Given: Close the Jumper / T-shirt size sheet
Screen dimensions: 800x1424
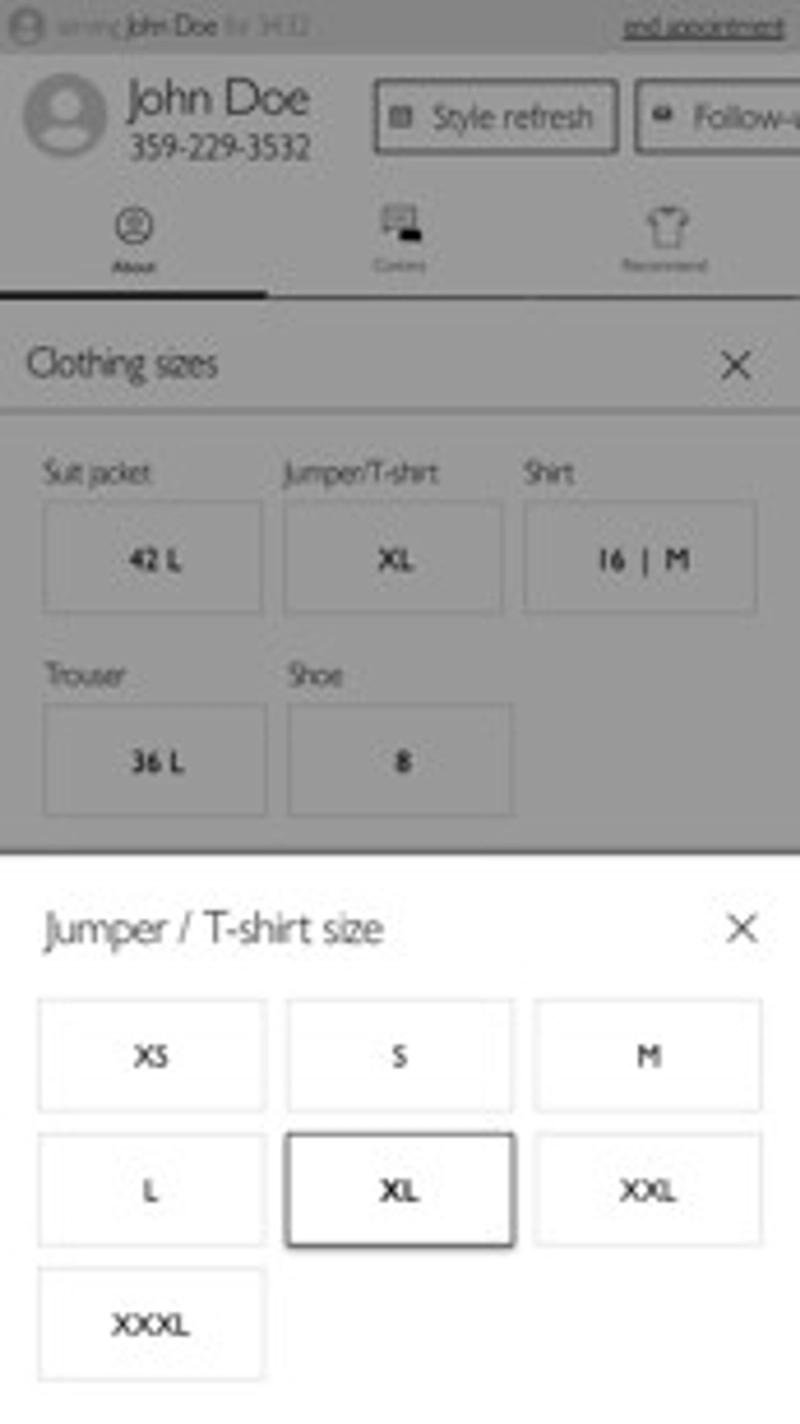Looking at the screenshot, I should tap(741, 929).
